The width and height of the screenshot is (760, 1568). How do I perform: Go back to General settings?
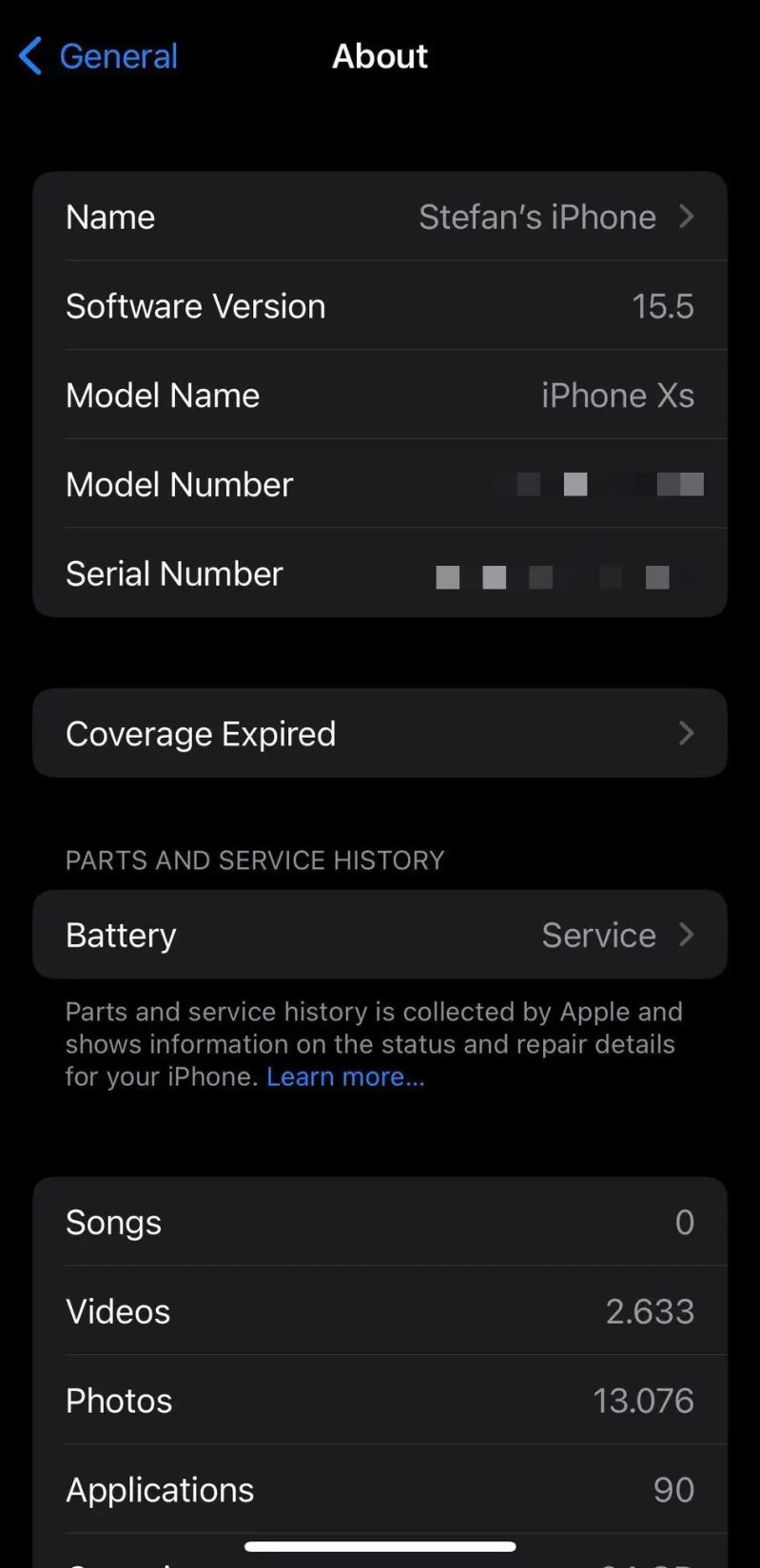(99, 56)
